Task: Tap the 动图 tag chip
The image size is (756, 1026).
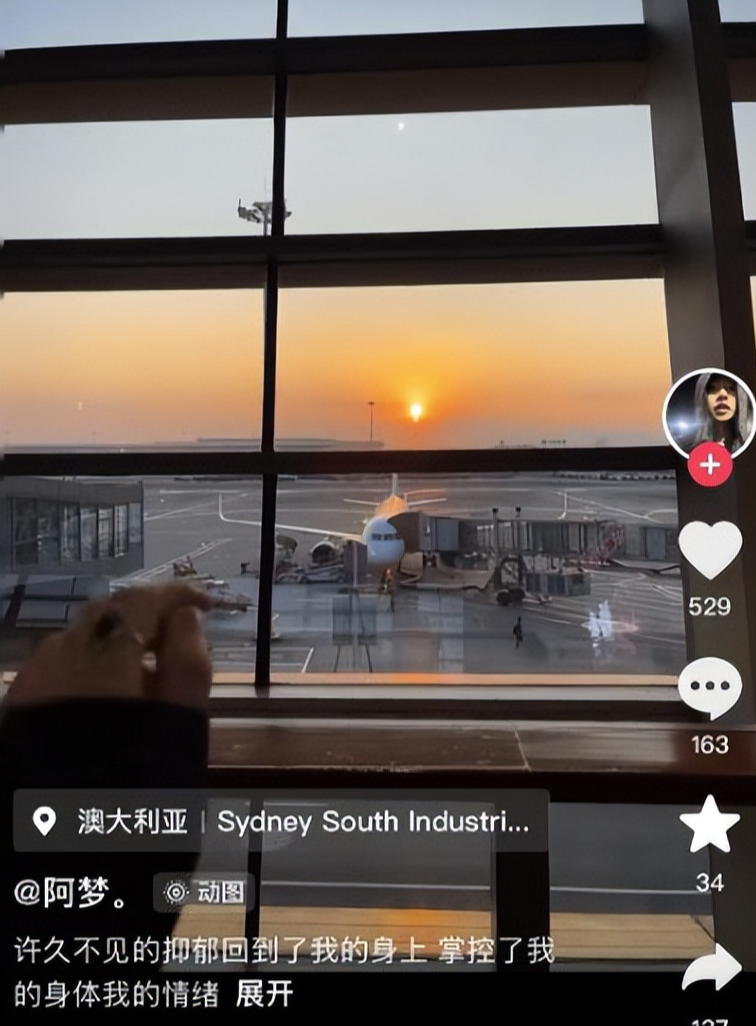Action: pos(205,892)
